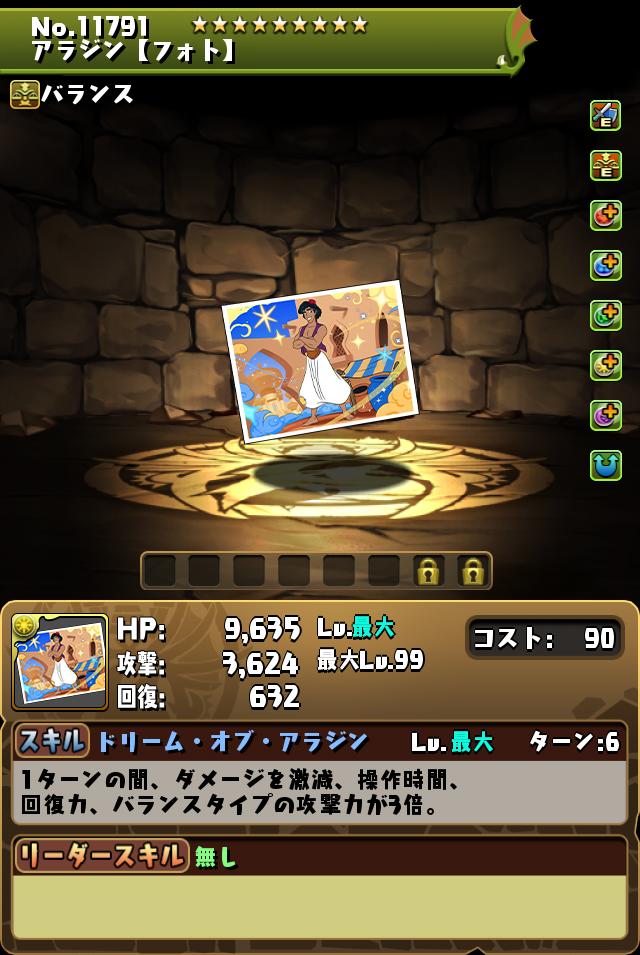Tap the バランス type icon

click(25, 94)
